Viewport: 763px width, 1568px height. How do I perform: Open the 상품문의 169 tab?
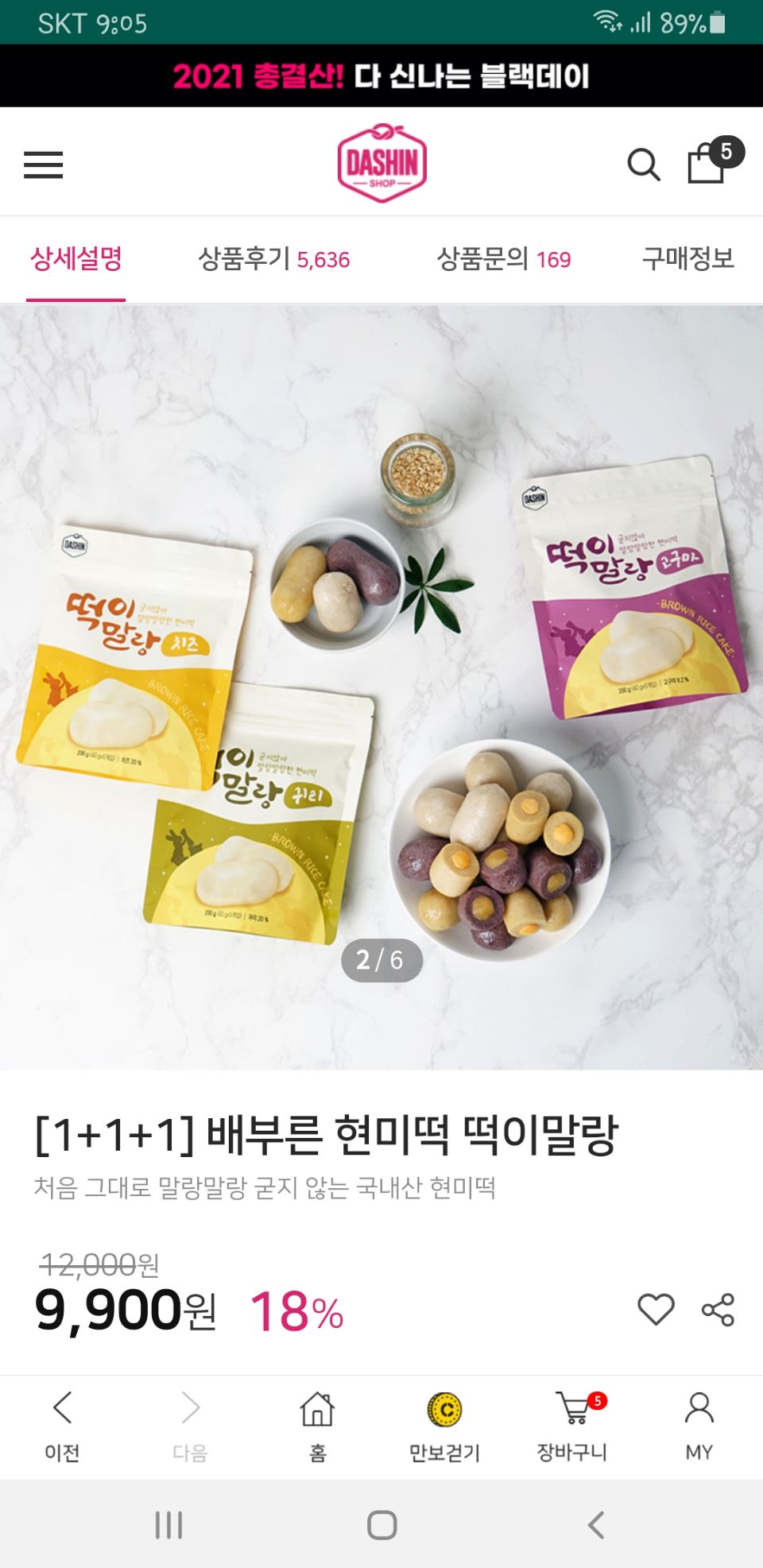[503, 259]
